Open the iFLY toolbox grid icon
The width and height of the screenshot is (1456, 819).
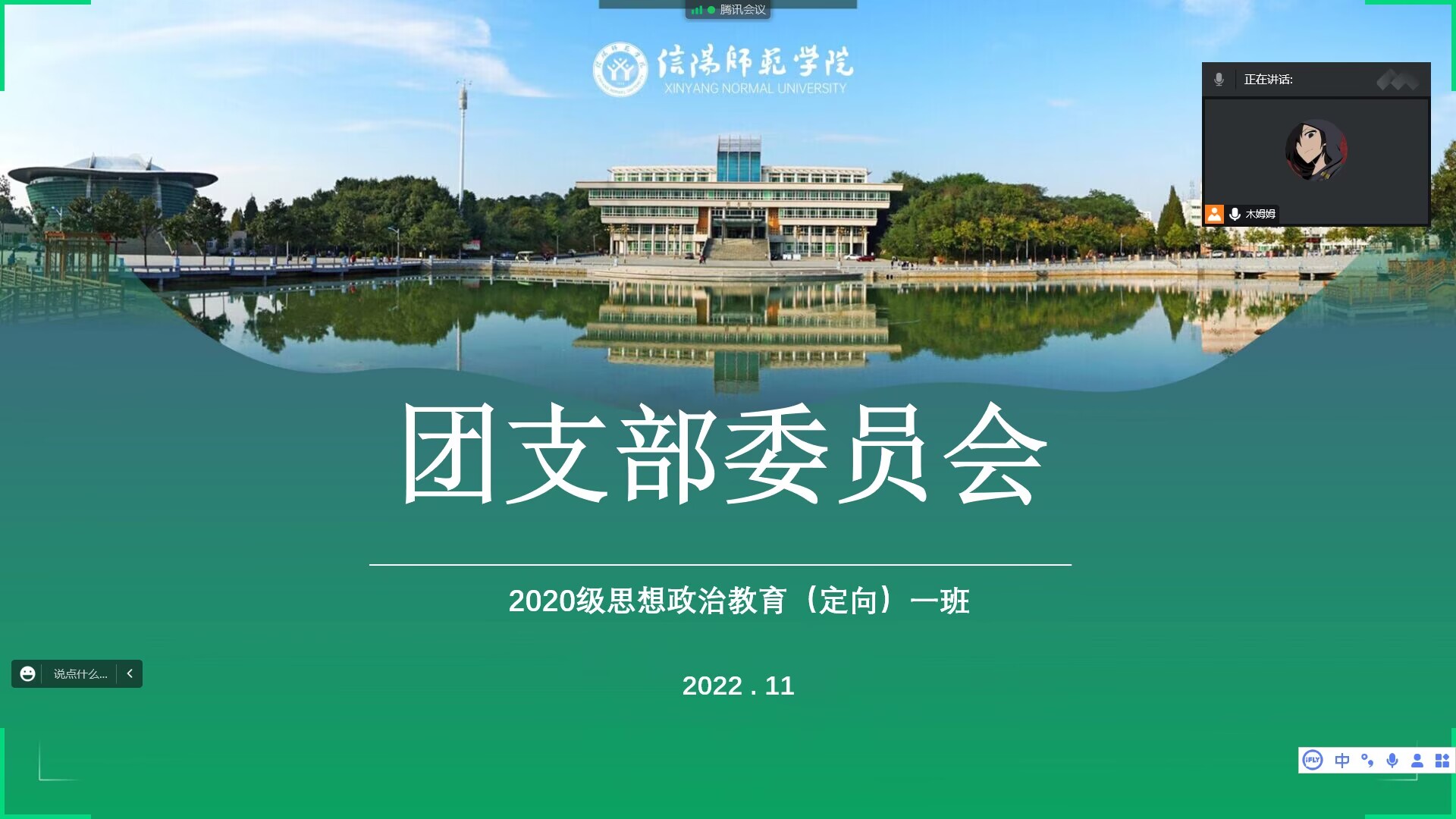coord(1442,760)
